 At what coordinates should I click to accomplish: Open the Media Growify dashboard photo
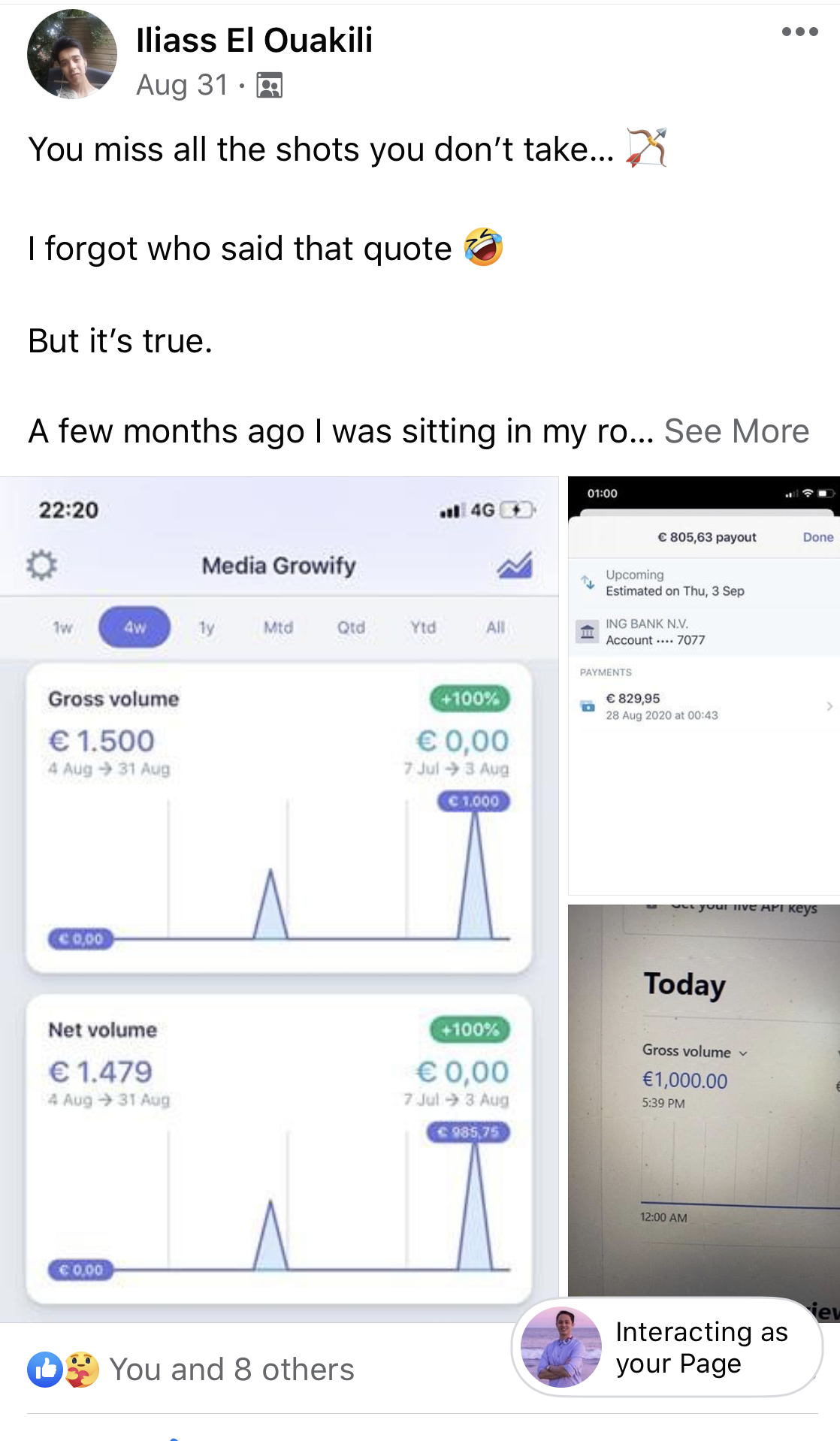point(279,898)
